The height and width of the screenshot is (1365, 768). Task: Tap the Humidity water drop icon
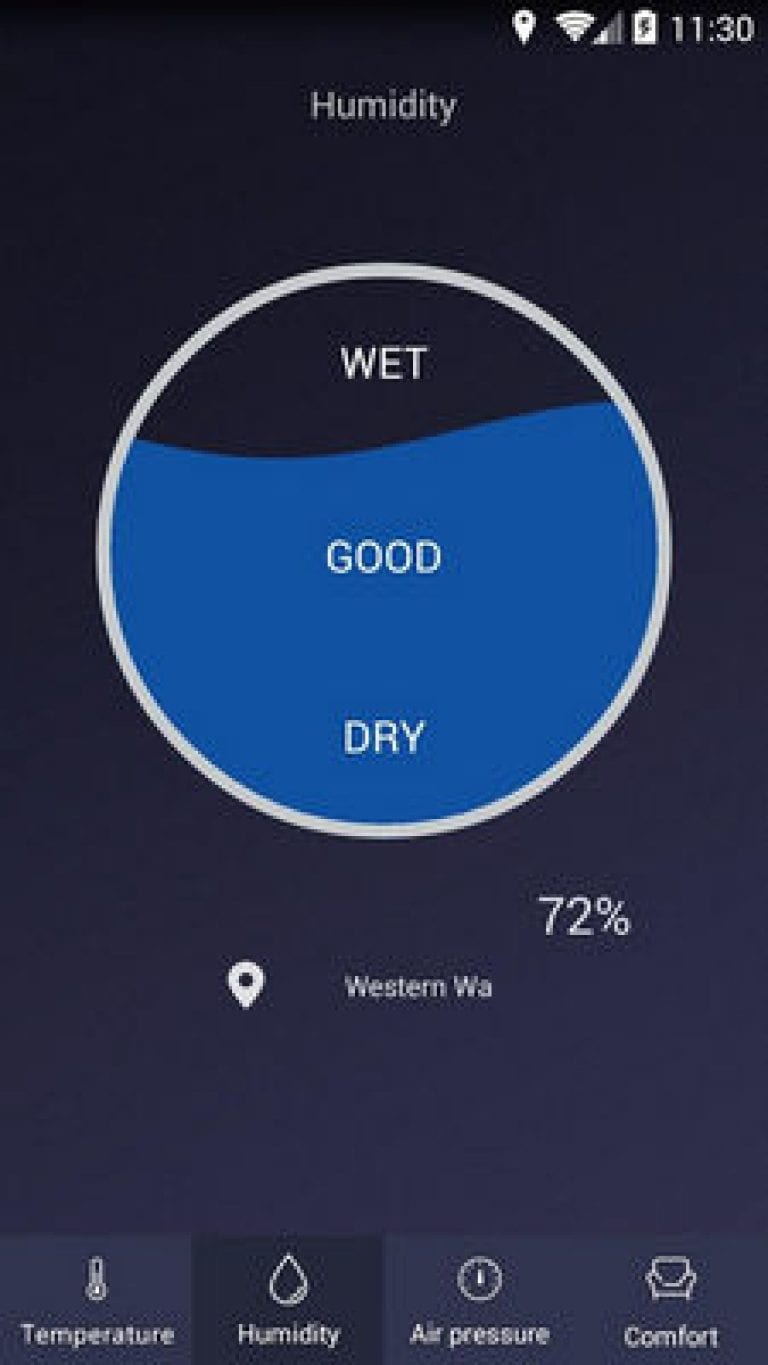tap(287, 1277)
